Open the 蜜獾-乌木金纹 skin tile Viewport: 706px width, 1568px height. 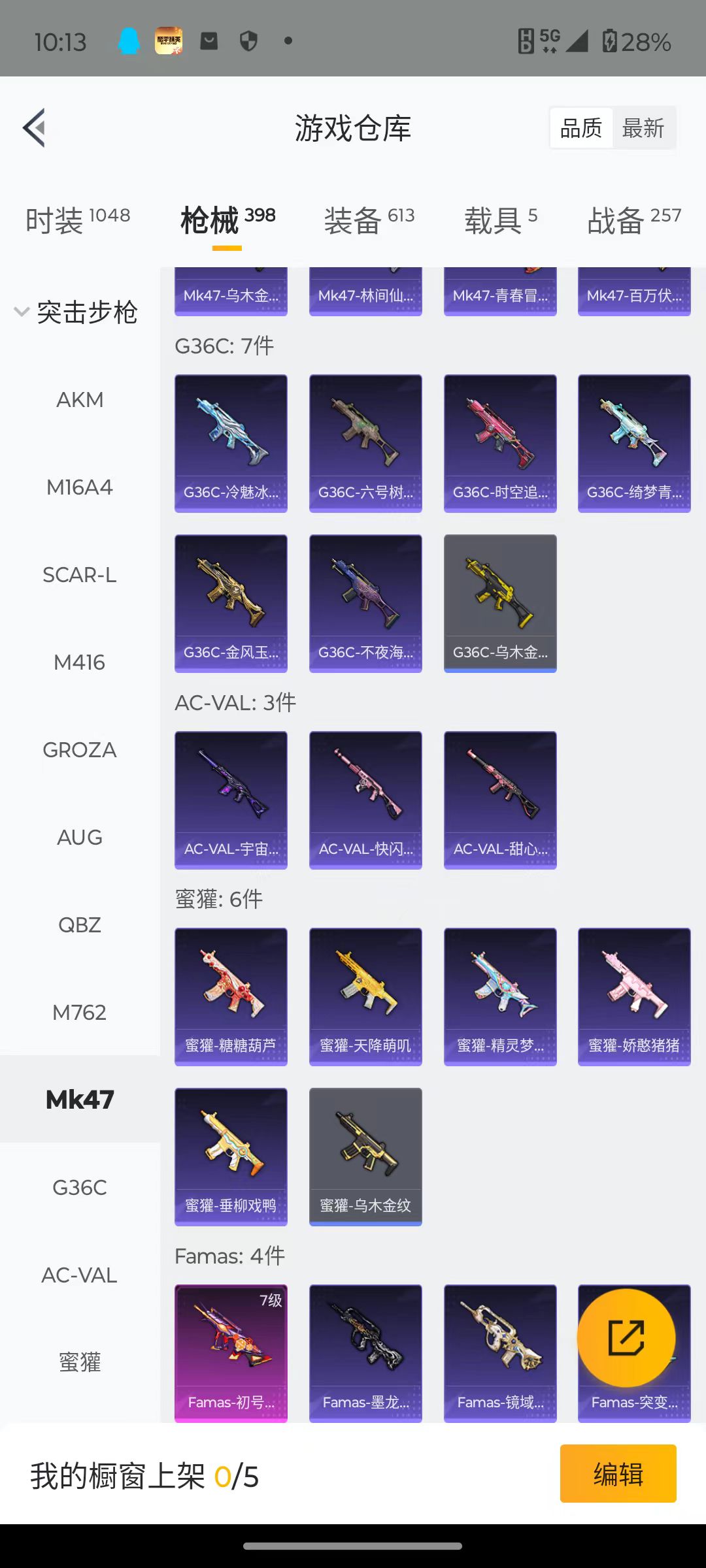tap(365, 1157)
